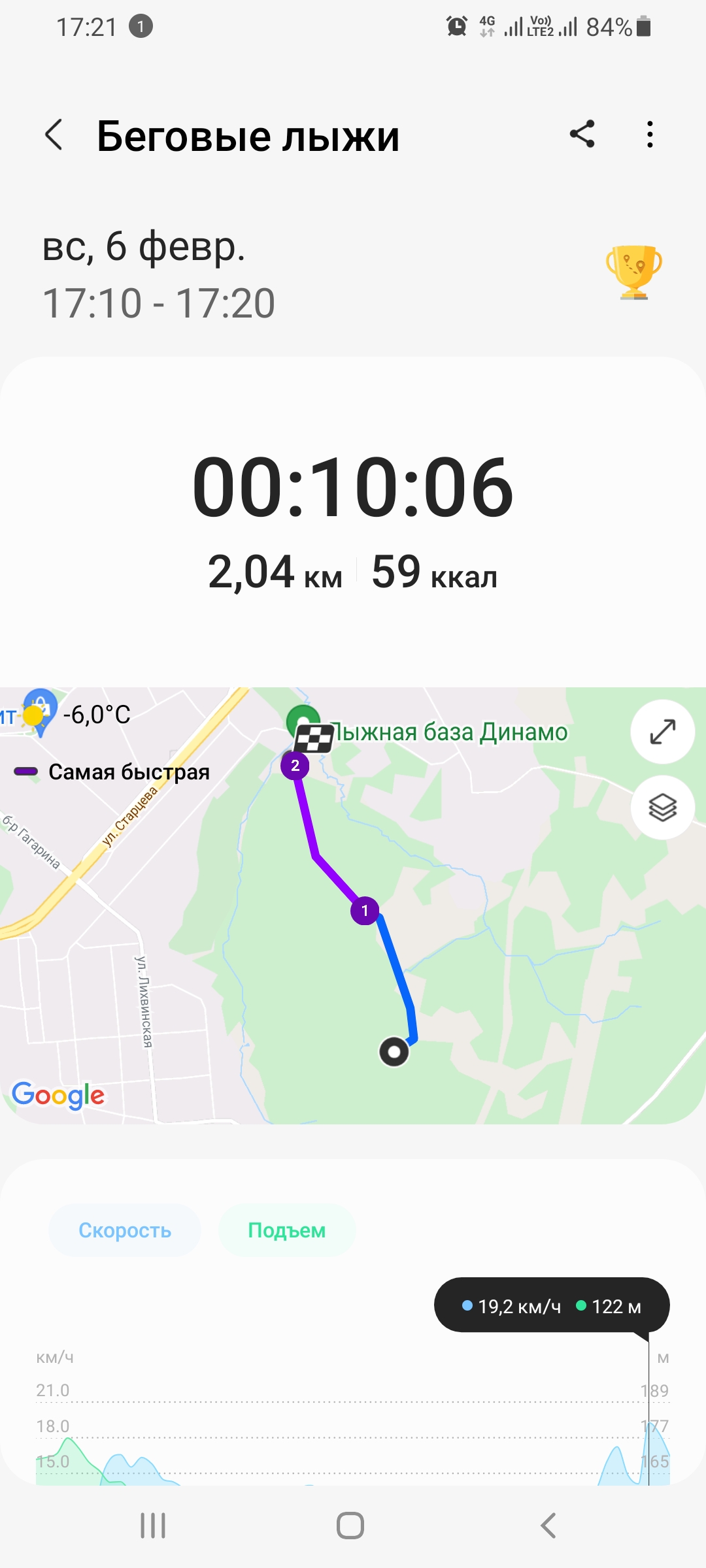Expand the route map to fullscreen
Viewport: 706px width, 1568px height.
point(662,732)
